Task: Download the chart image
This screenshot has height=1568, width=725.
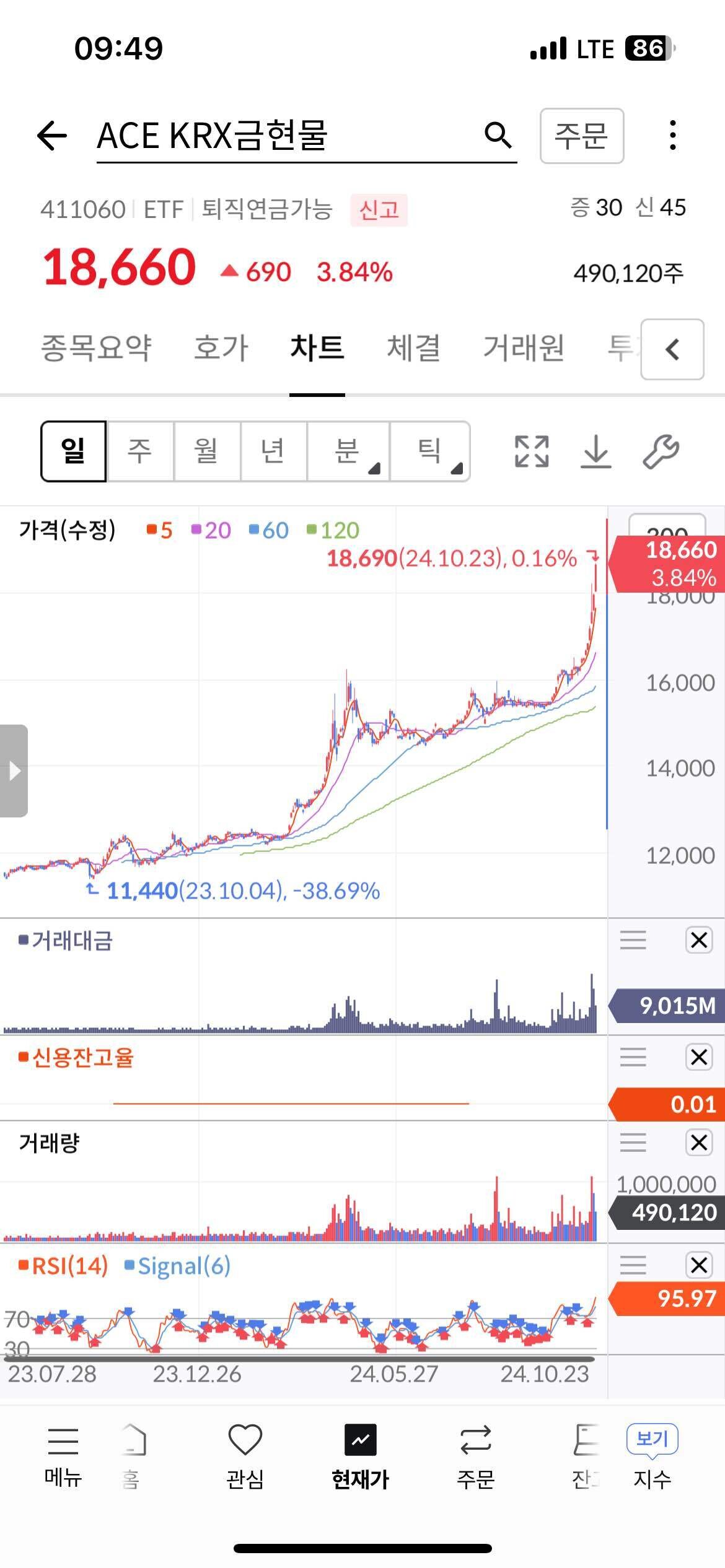Action: click(x=597, y=451)
